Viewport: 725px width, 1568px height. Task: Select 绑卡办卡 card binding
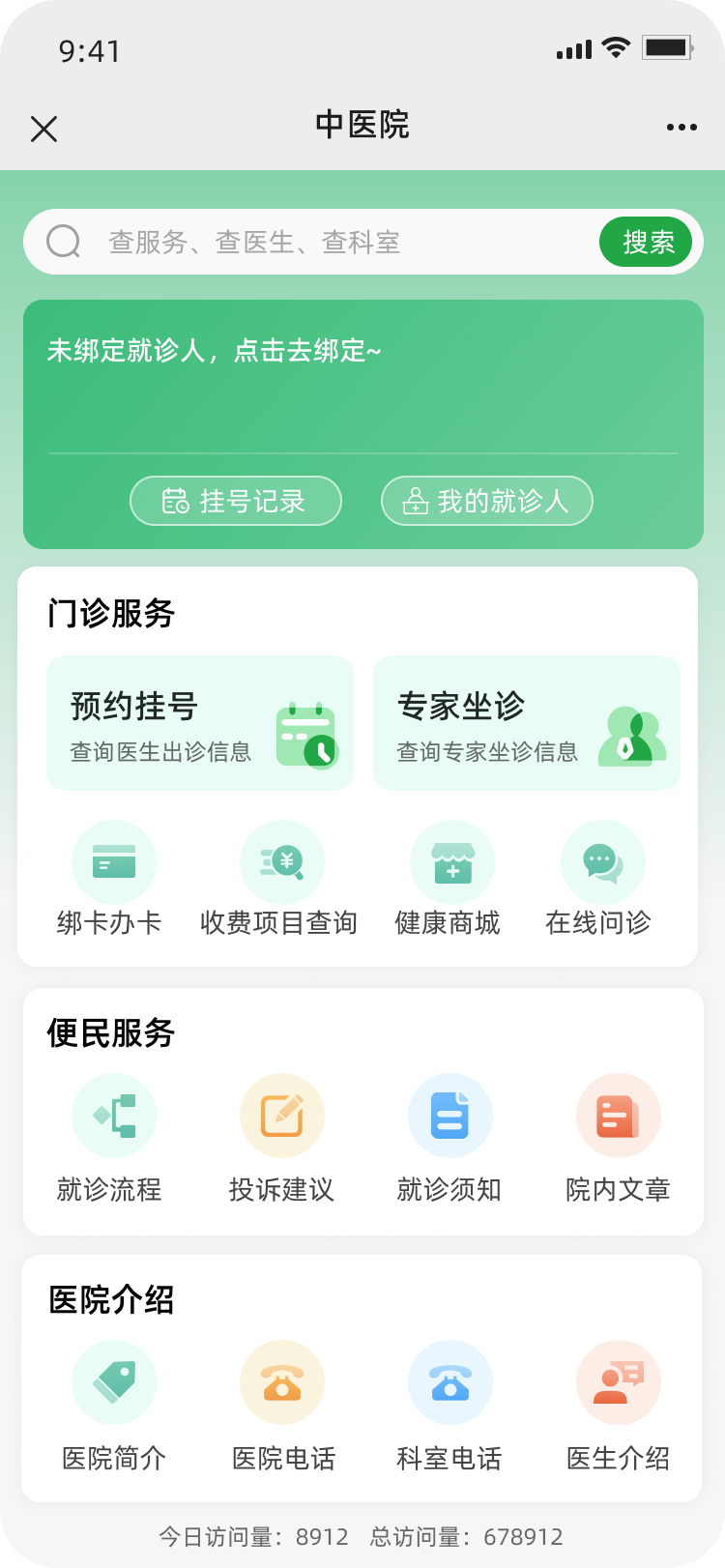[x=113, y=880]
